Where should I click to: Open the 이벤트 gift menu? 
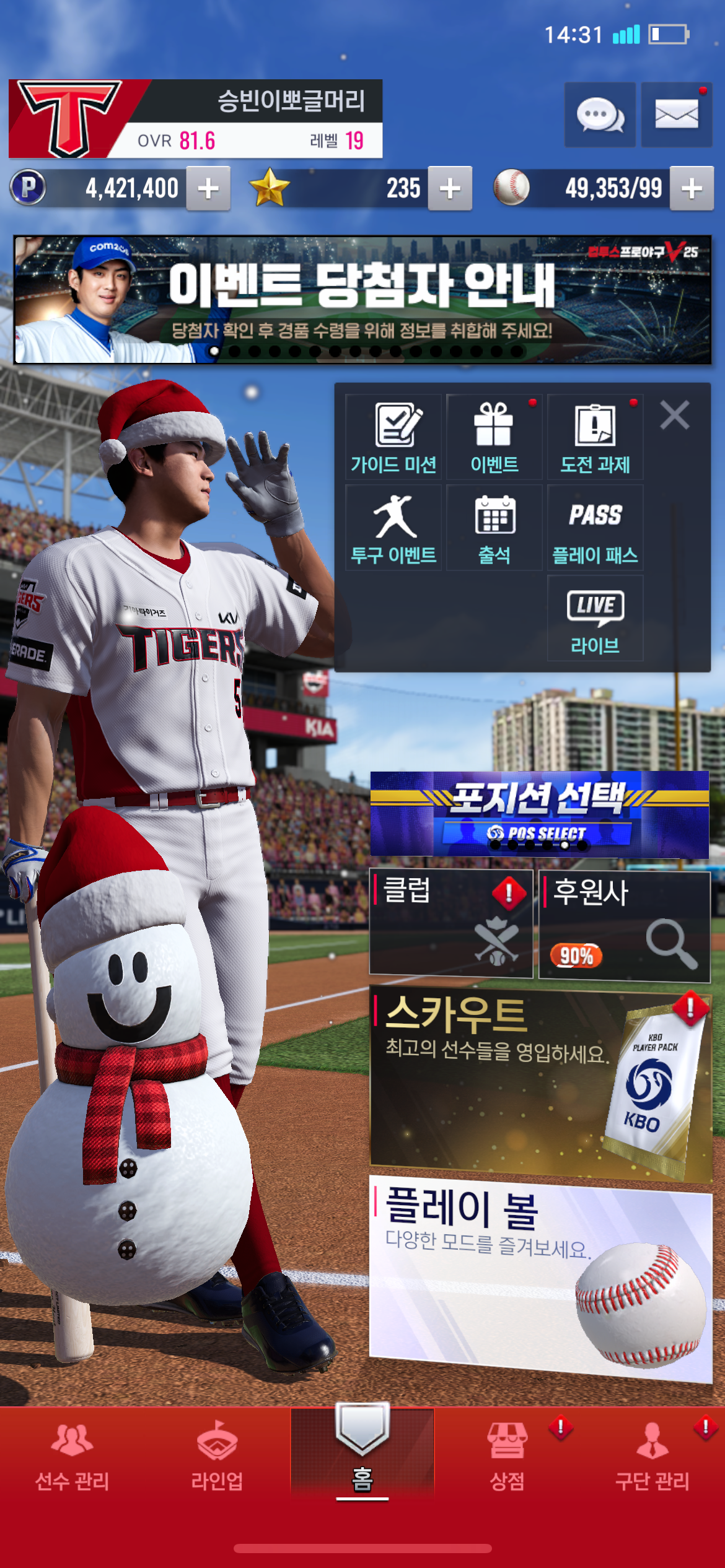pyautogui.click(x=494, y=437)
